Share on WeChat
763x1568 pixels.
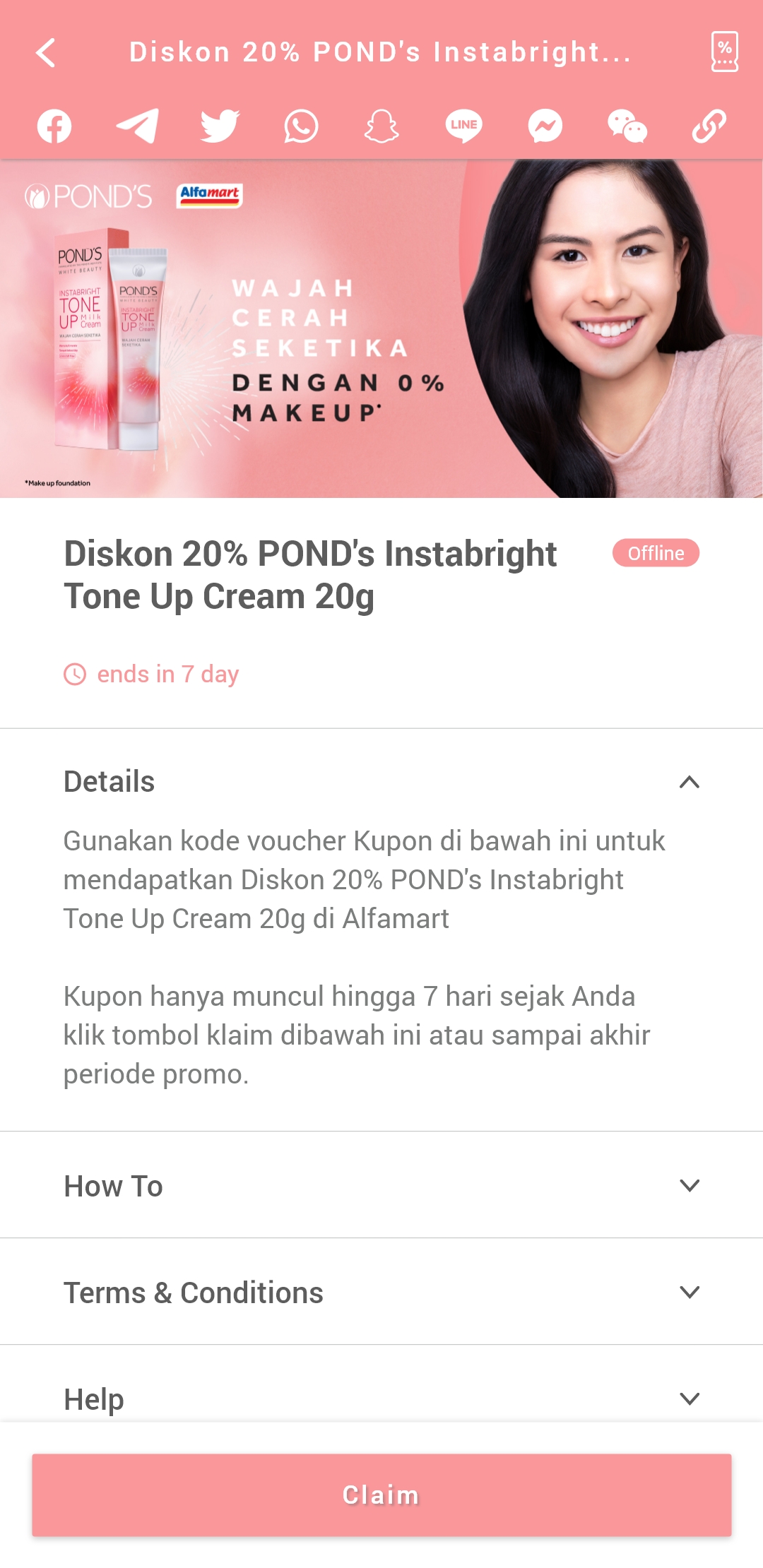tap(627, 126)
